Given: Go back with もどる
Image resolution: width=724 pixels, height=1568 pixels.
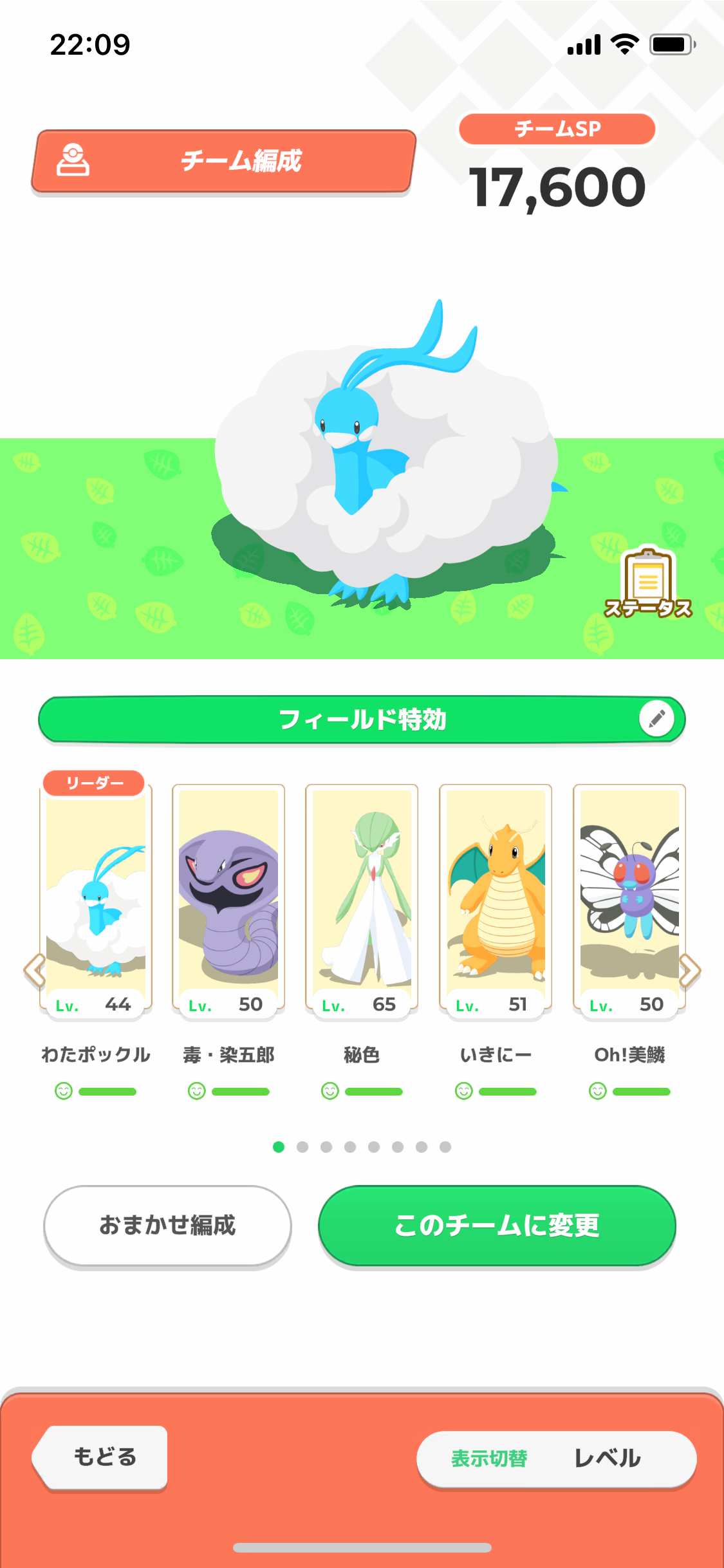Looking at the screenshot, I should click(102, 1457).
